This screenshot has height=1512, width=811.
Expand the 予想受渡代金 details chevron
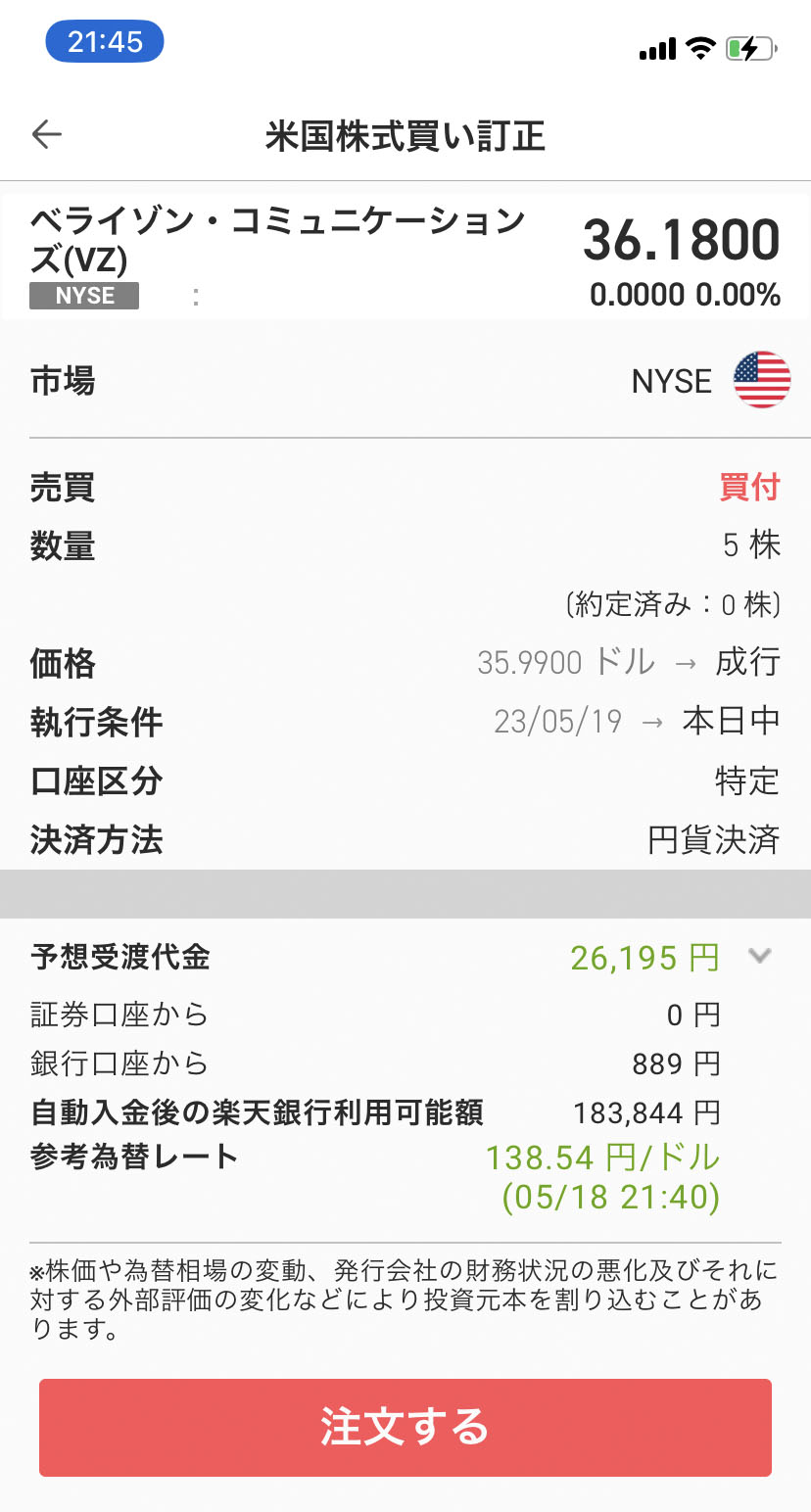759,957
